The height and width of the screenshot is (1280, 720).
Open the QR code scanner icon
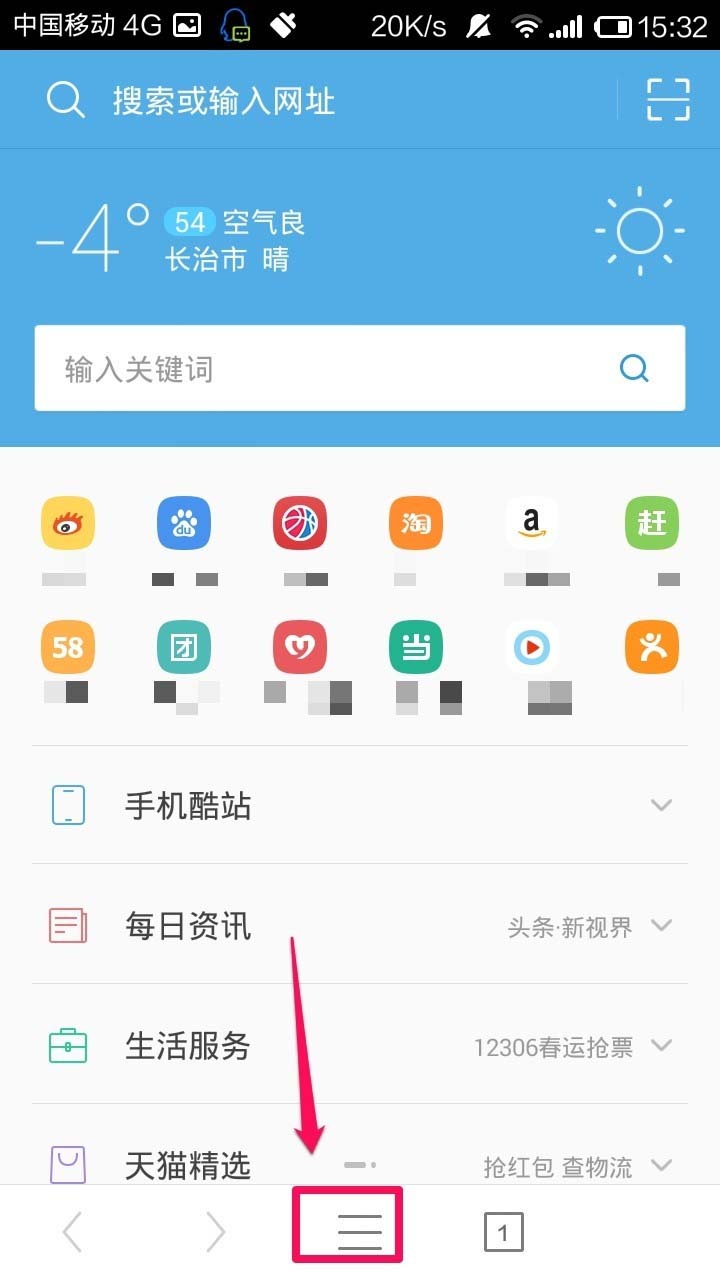[x=668, y=100]
